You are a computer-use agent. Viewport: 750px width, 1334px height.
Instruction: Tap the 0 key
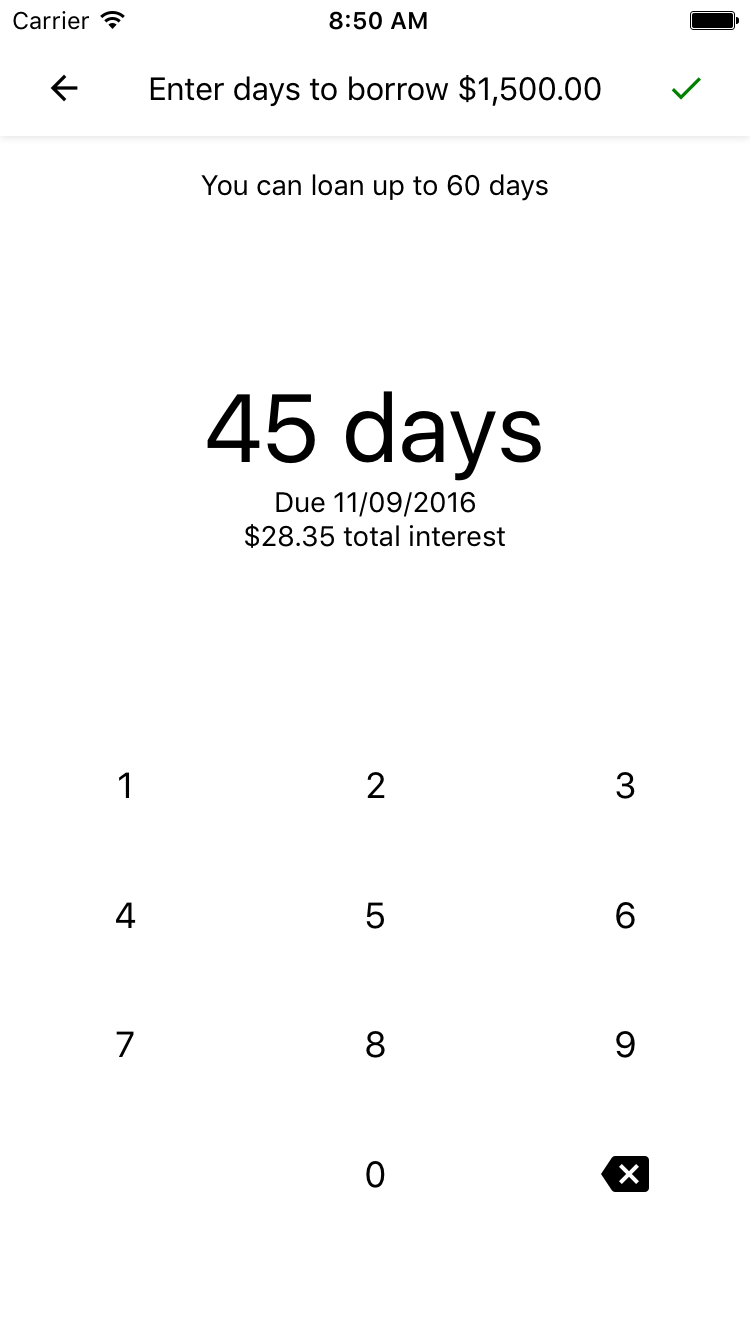tap(375, 1174)
